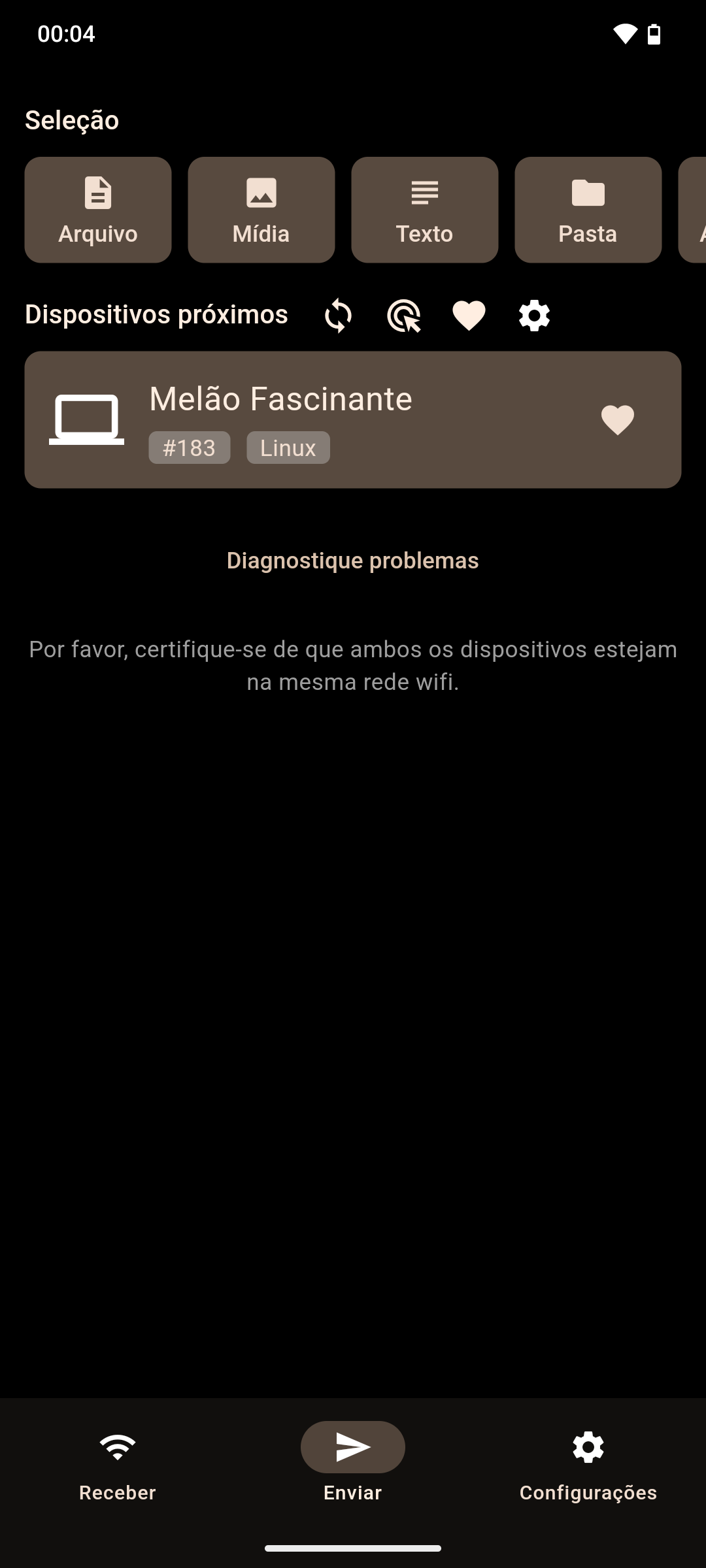Viewport: 706px width, 1568px height.
Task: Open Diagnostique problemas
Action: pos(353,561)
